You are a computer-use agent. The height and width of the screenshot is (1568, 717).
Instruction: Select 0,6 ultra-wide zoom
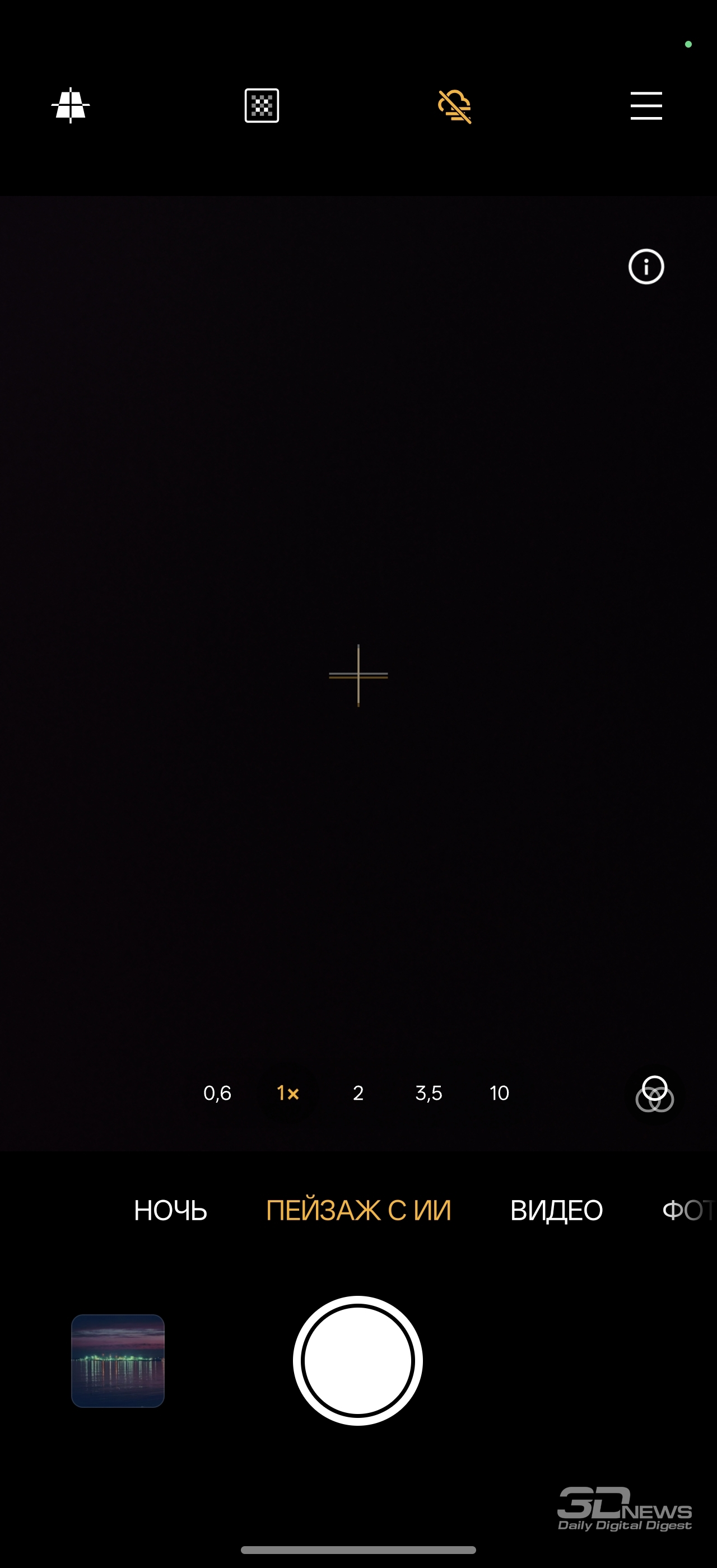[x=217, y=1093]
